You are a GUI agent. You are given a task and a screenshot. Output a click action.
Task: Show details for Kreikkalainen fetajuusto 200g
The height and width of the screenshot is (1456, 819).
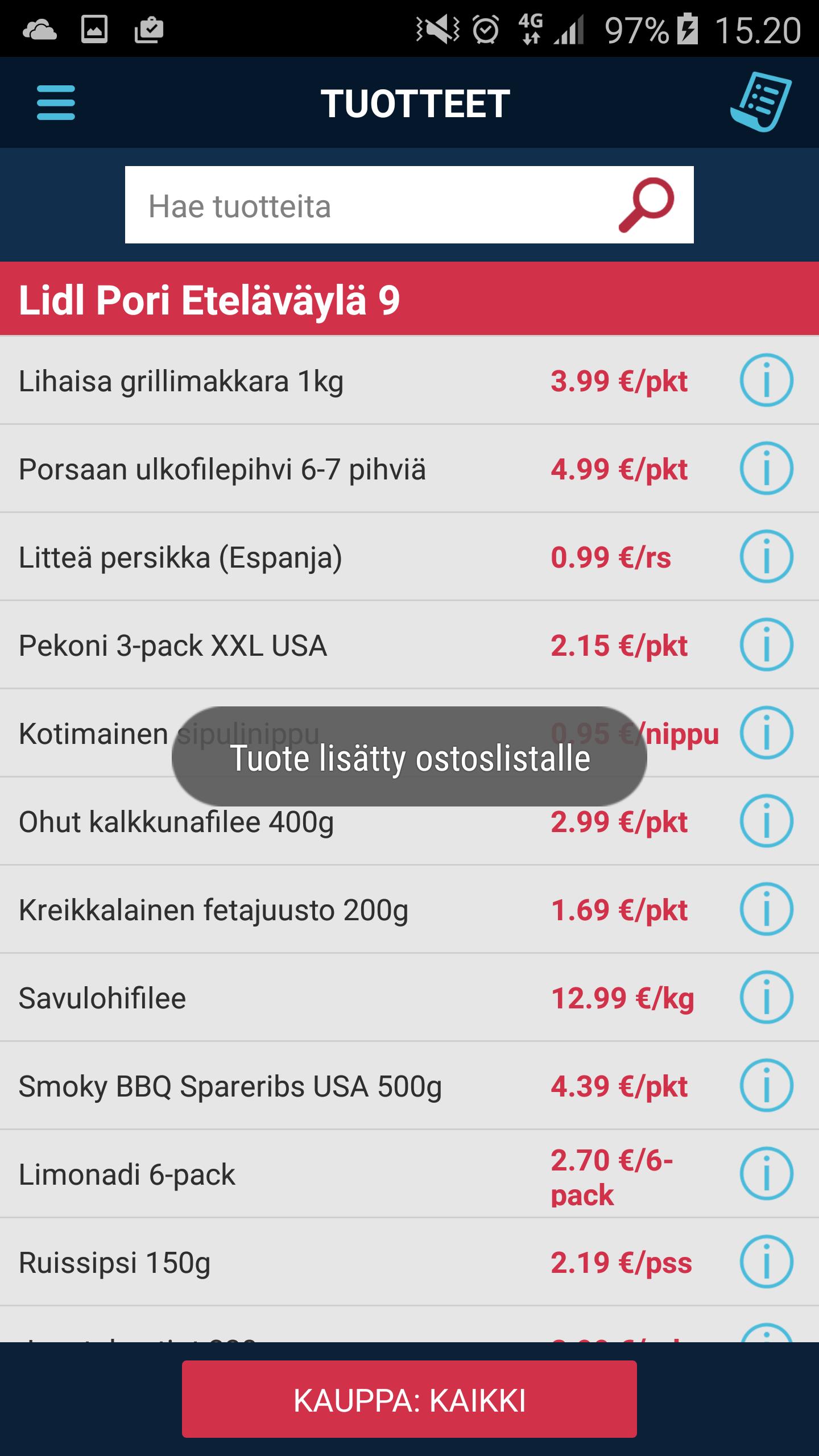pyautogui.click(x=766, y=909)
